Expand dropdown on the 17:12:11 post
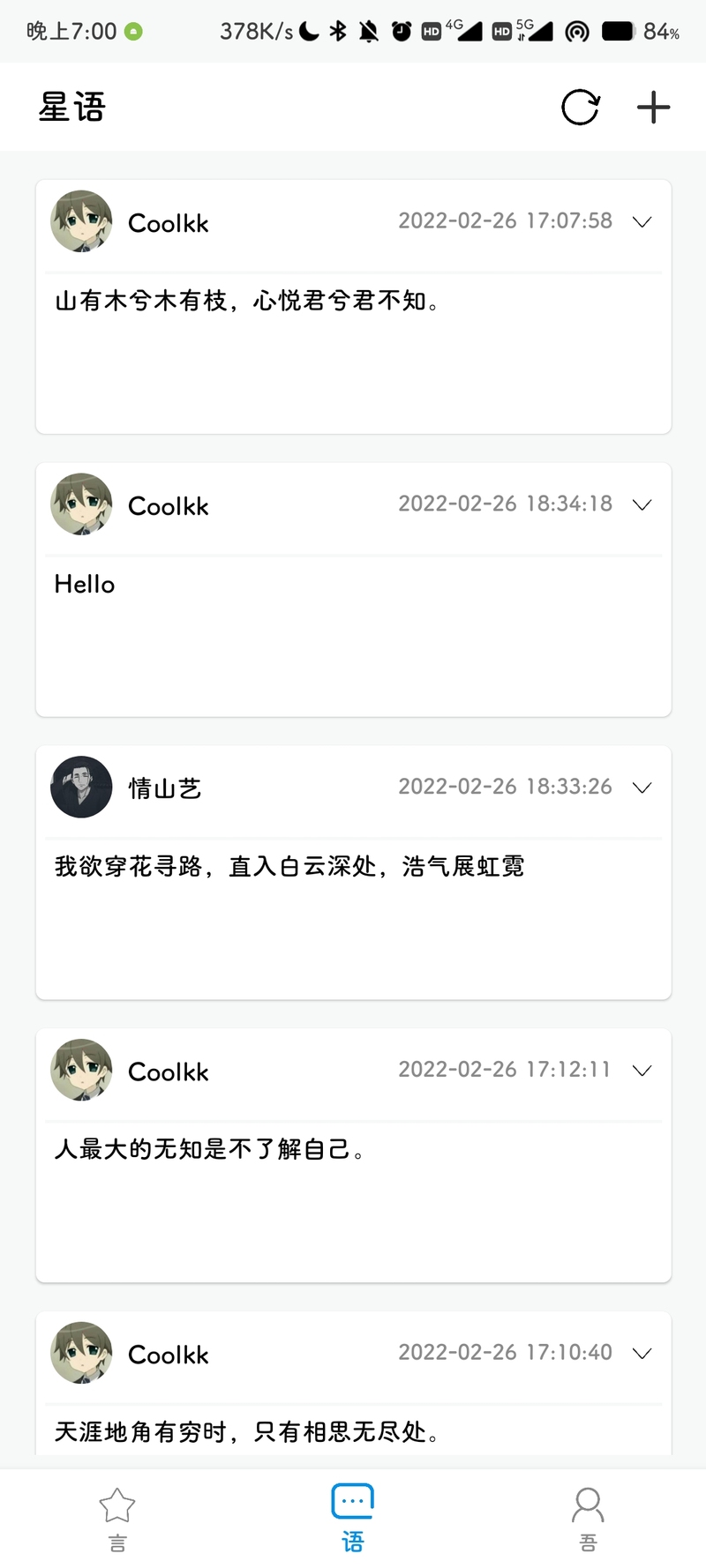This screenshot has height=1568, width=706. [642, 1071]
